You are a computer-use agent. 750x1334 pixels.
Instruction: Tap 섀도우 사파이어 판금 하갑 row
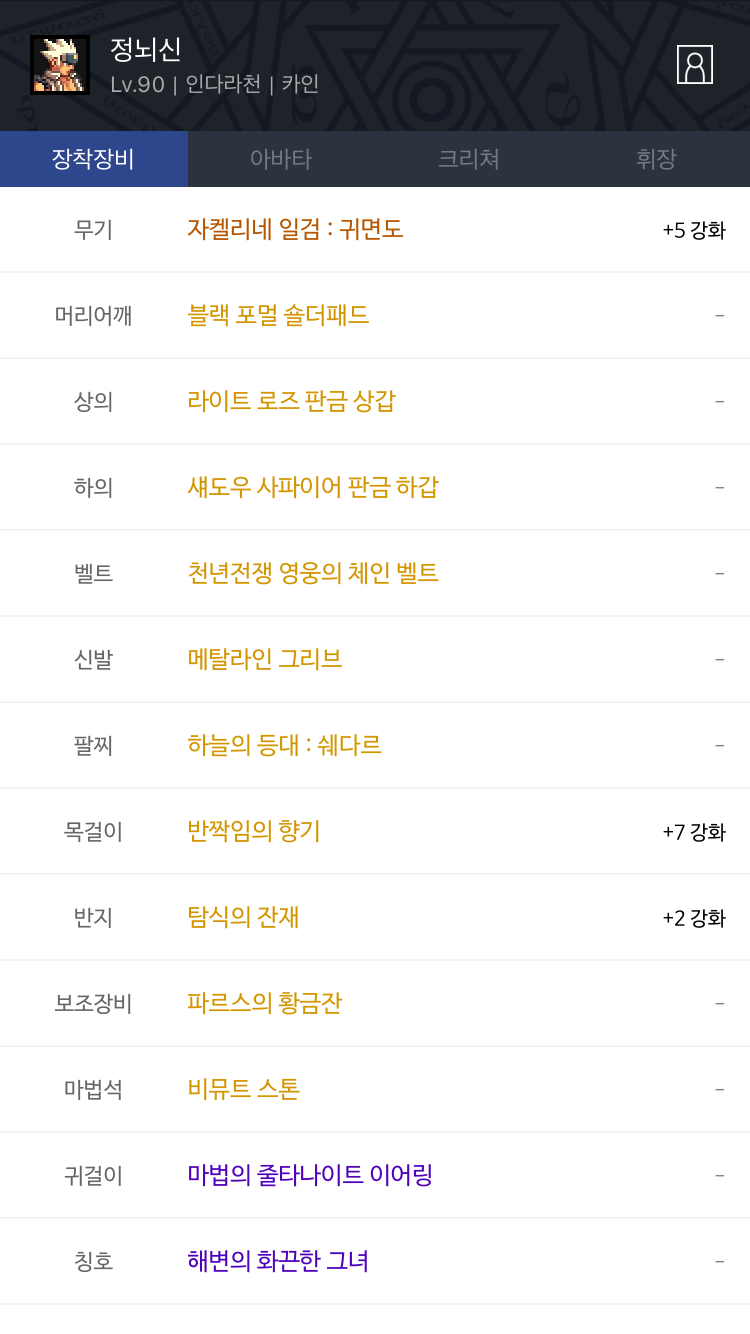click(313, 487)
